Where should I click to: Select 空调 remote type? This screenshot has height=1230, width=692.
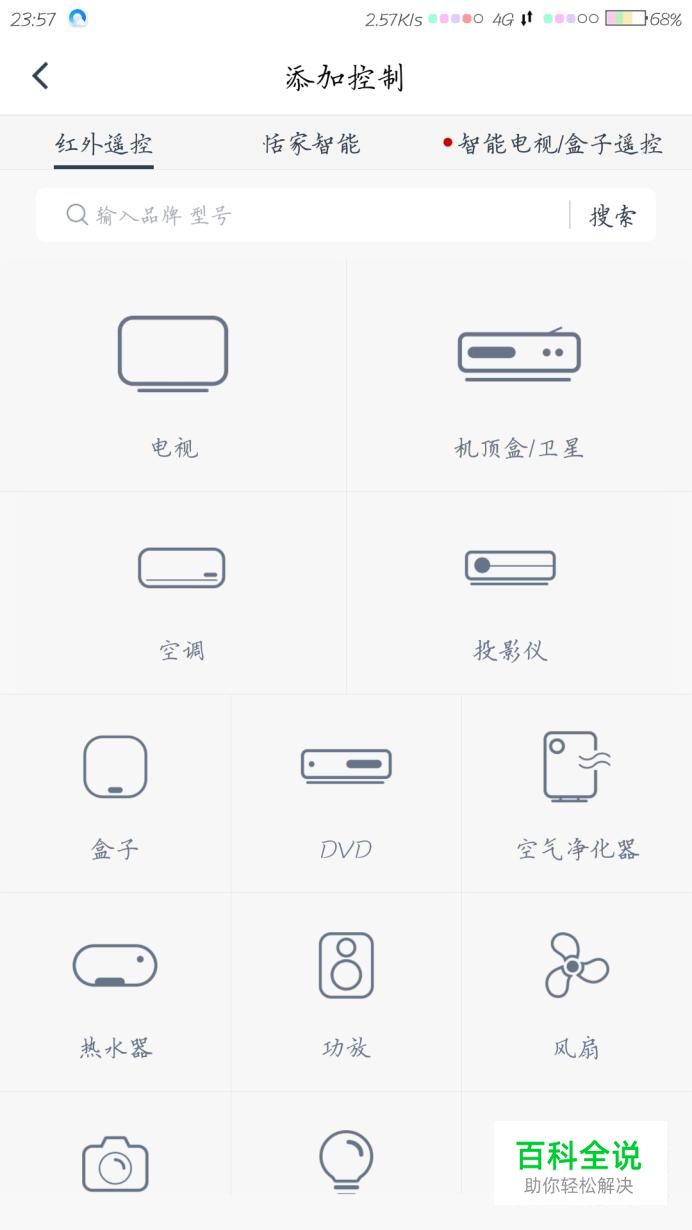tap(173, 593)
